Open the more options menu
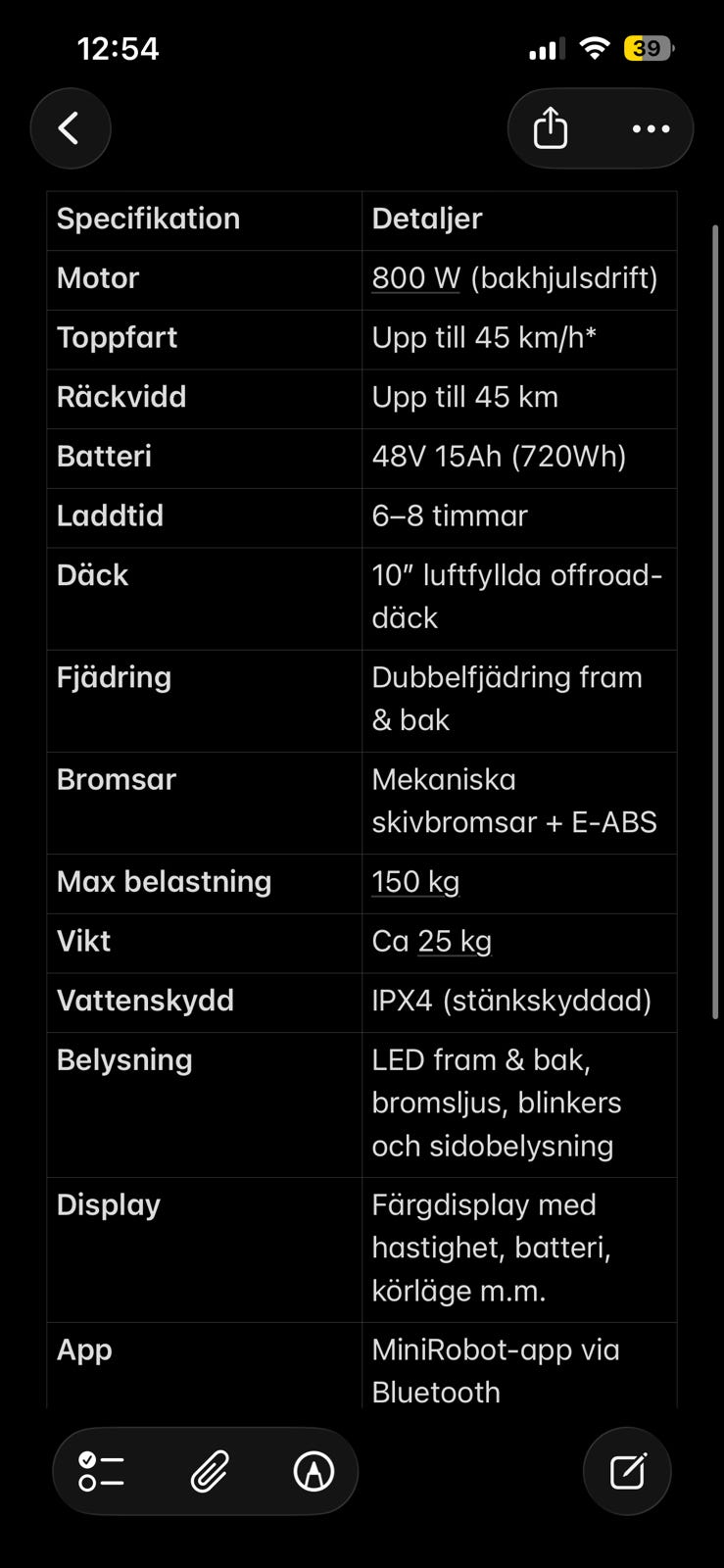 (651, 128)
